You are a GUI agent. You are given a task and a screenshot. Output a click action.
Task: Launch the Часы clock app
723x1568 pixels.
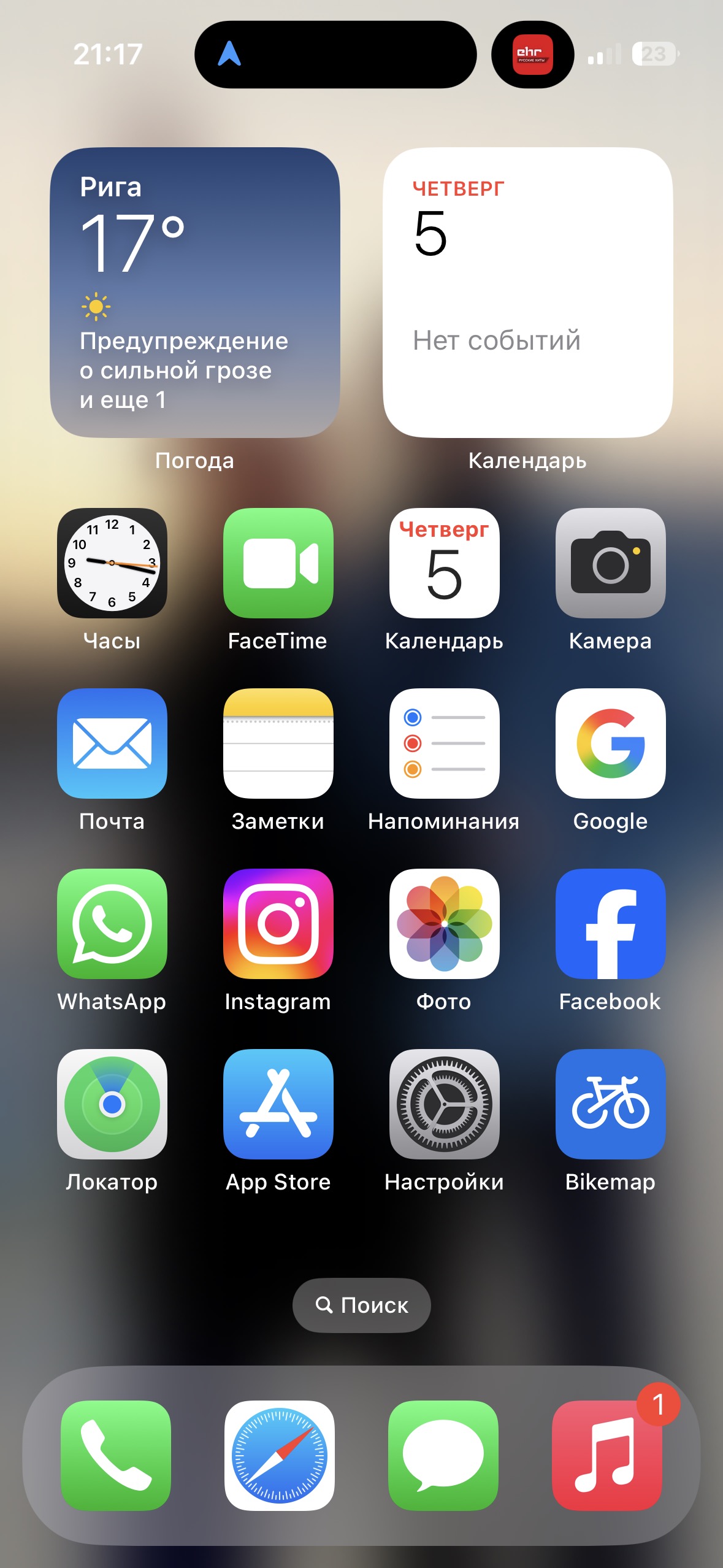(112, 563)
